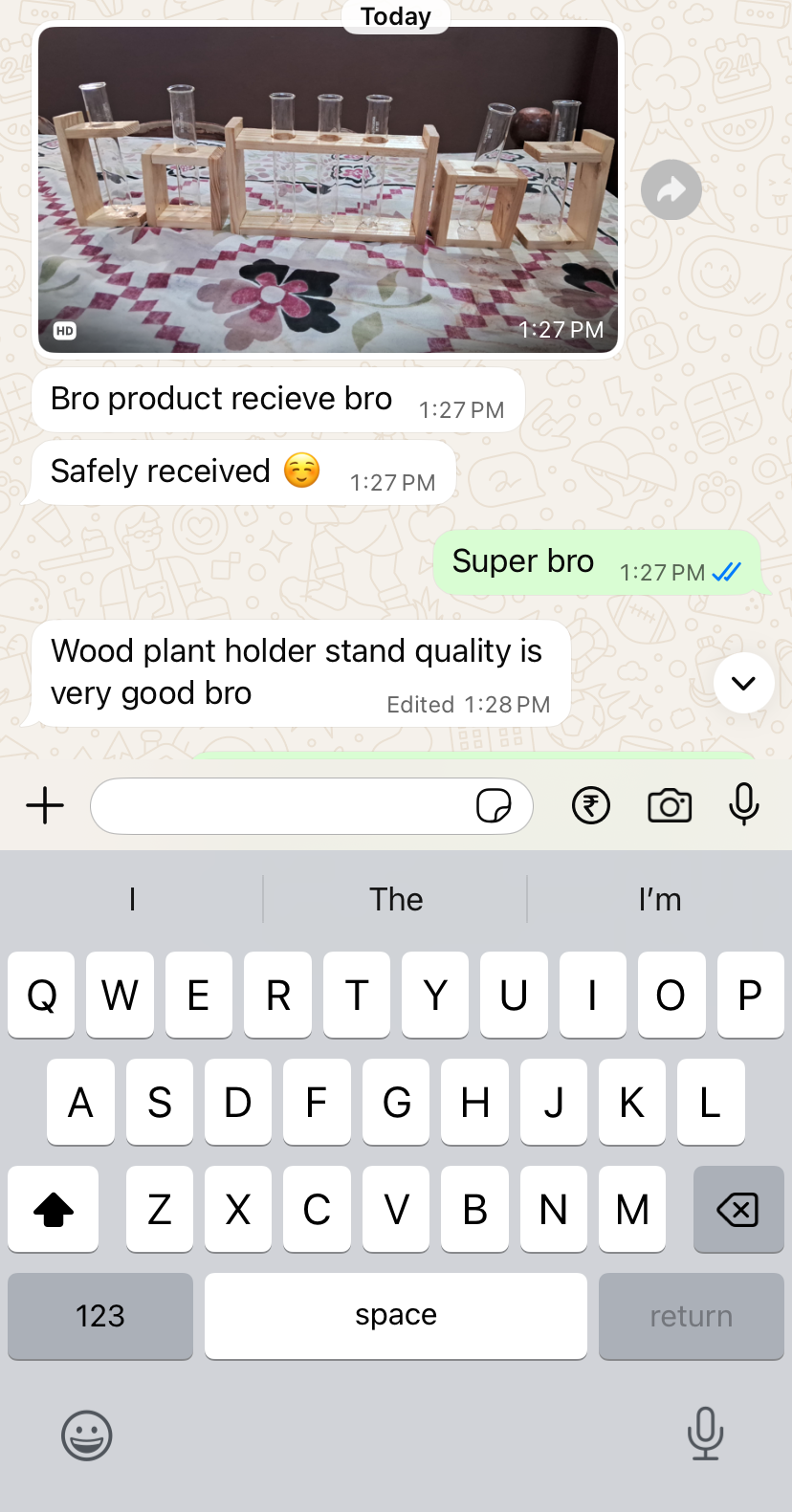Open the emoji keyboard

point(87,1435)
